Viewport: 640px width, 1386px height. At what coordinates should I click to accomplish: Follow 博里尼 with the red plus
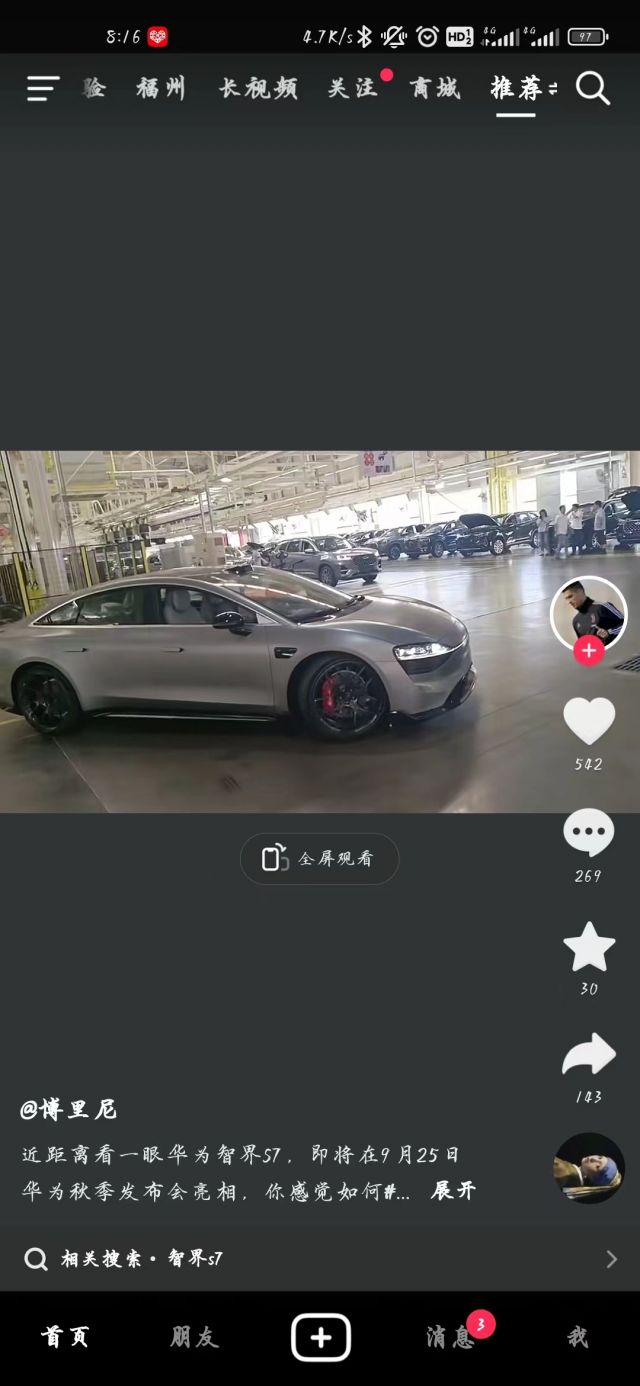pos(588,651)
